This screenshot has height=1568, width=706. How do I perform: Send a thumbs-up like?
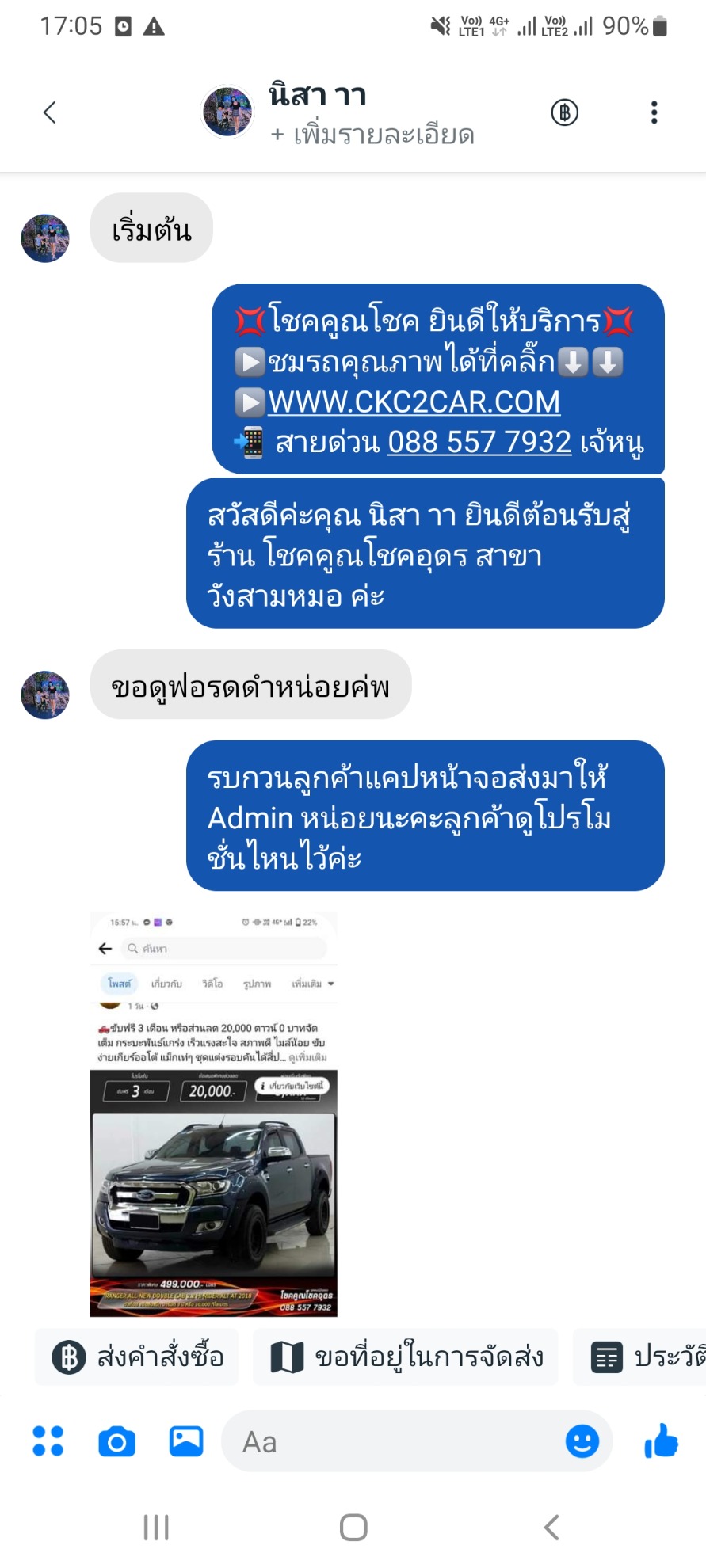coord(662,1441)
